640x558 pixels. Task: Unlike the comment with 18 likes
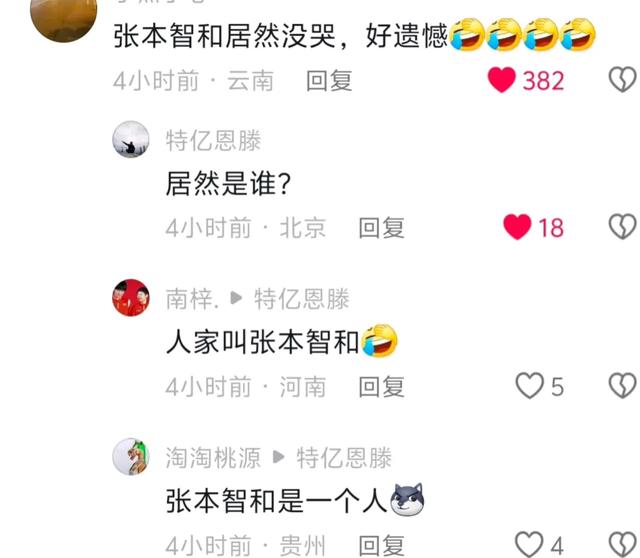point(517,228)
